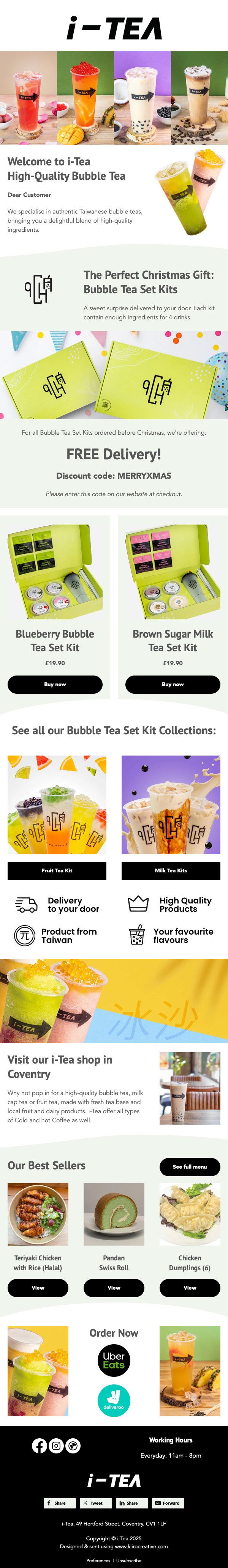Screen dimensions: 228x1568
Task: Order via Deliveroo
Action: 114,1399
